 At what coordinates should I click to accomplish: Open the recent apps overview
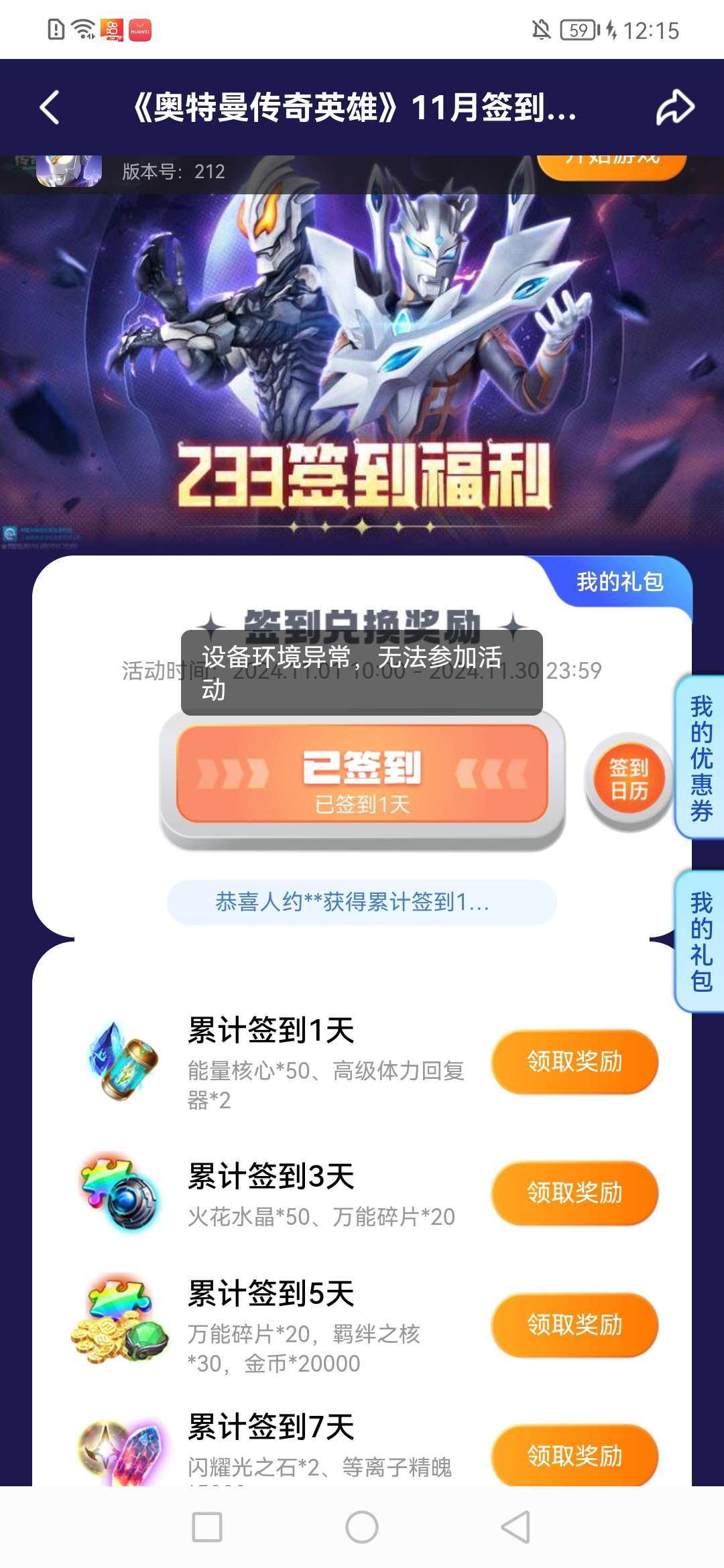point(207,1527)
